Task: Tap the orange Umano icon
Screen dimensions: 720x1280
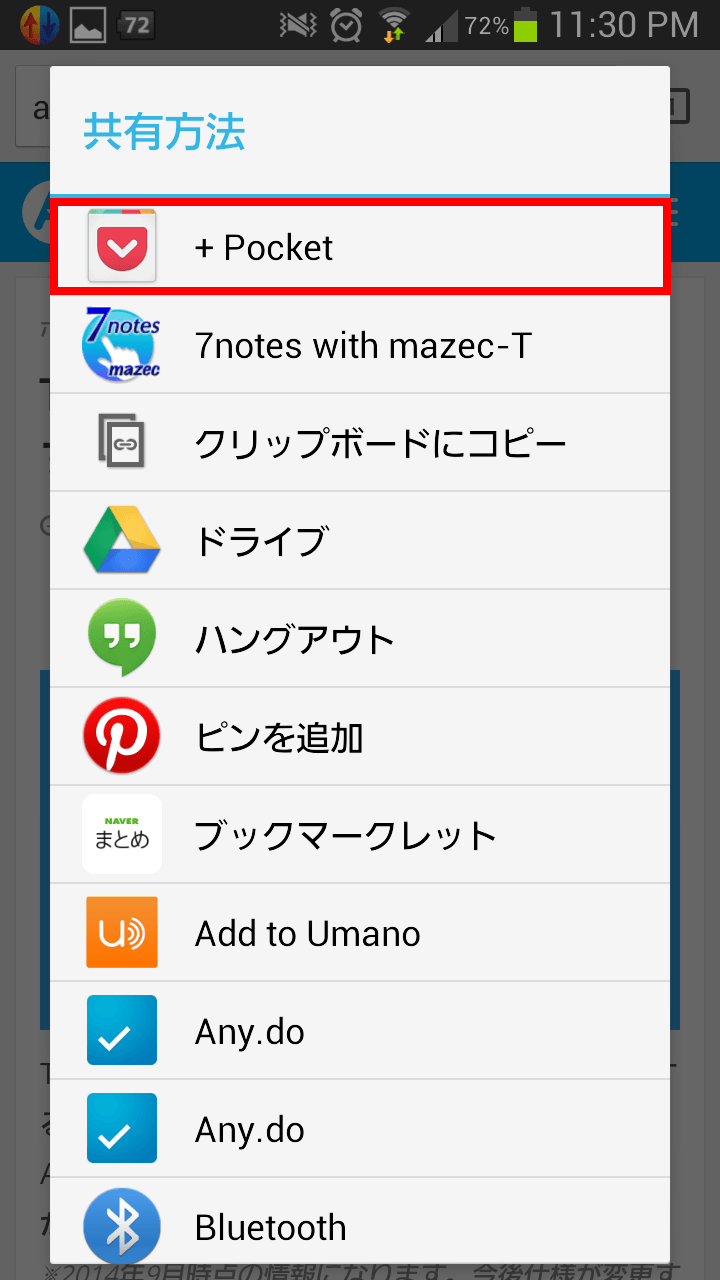Action: 121,932
